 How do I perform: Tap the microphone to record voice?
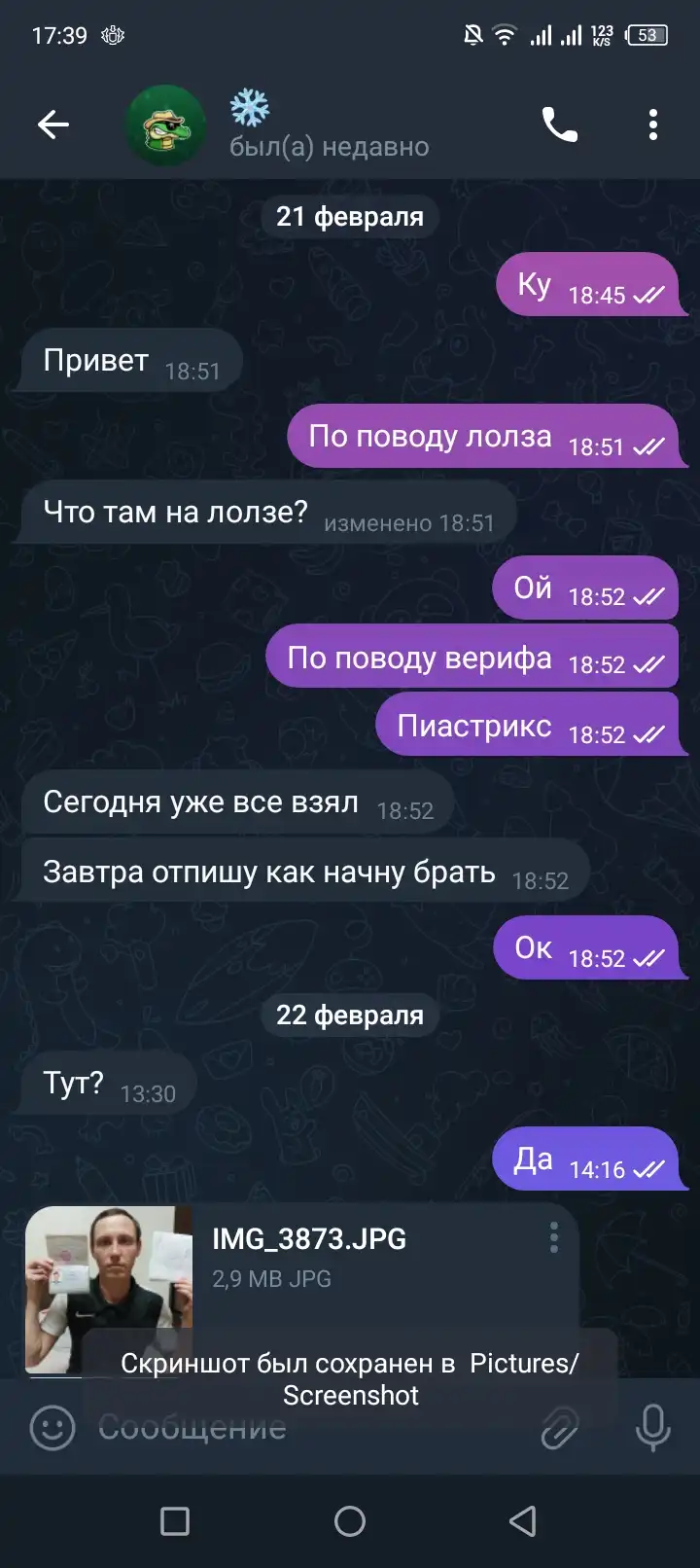652,1428
